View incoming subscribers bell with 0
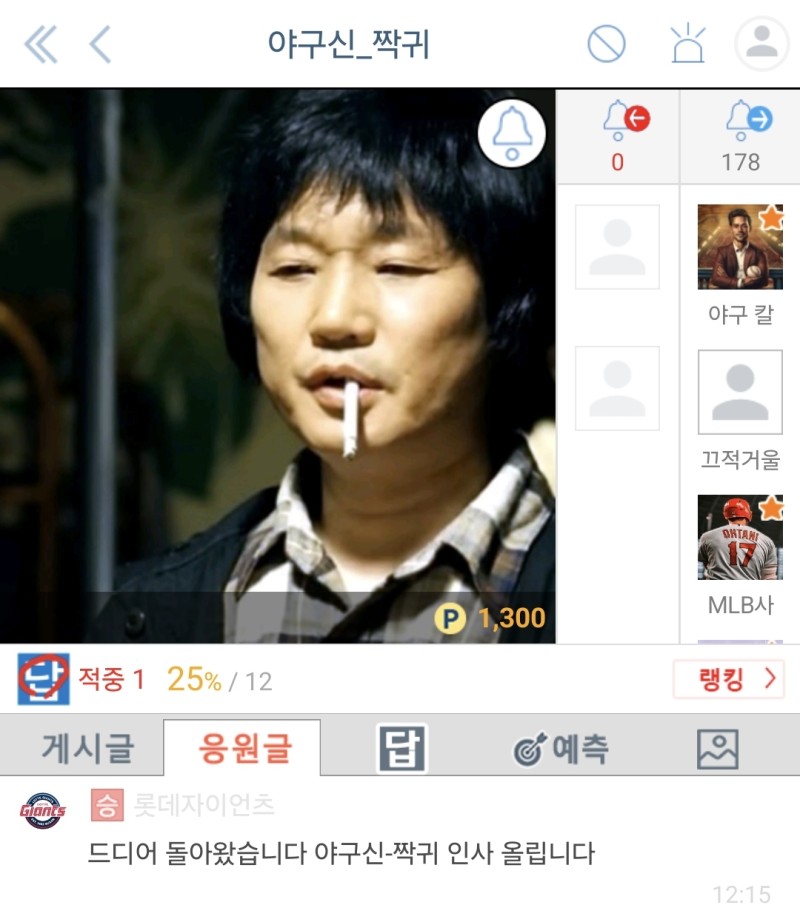The image size is (800, 908). tap(618, 136)
